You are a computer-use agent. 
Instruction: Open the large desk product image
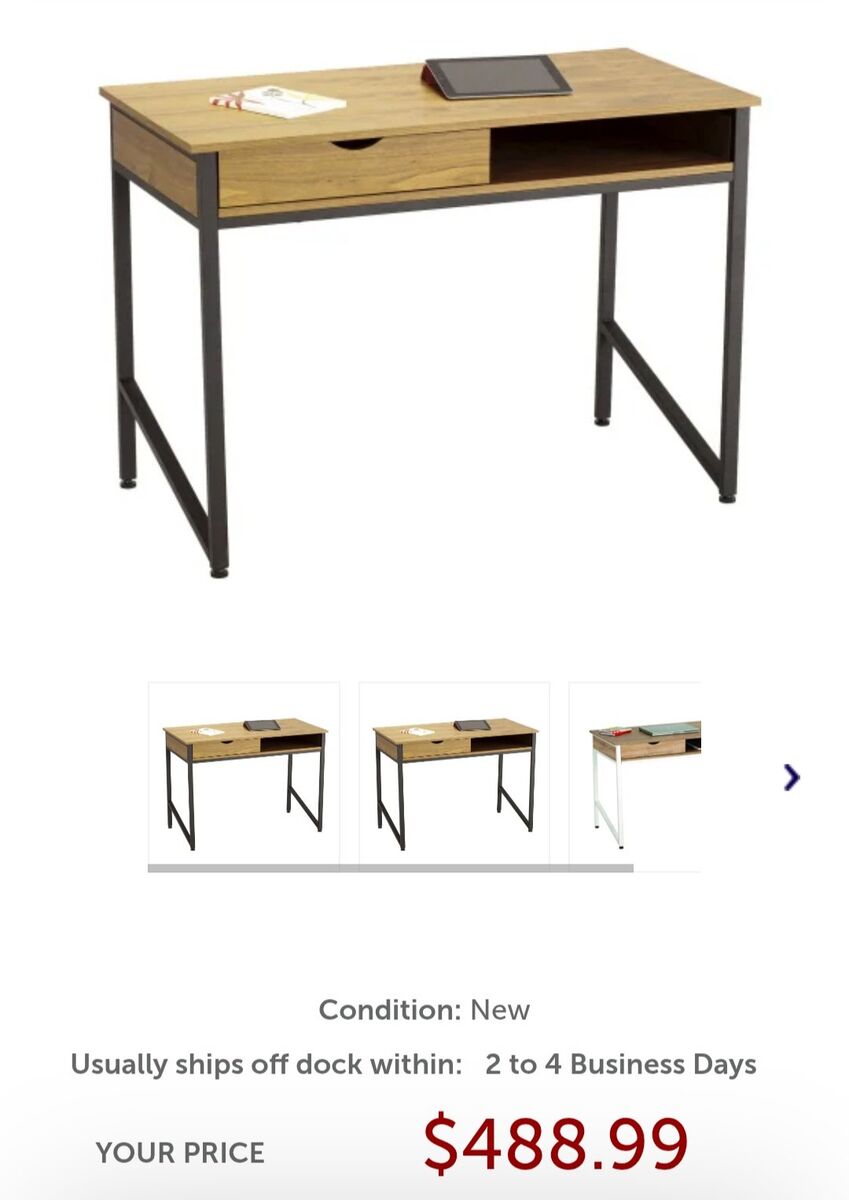(x=430, y=300)
